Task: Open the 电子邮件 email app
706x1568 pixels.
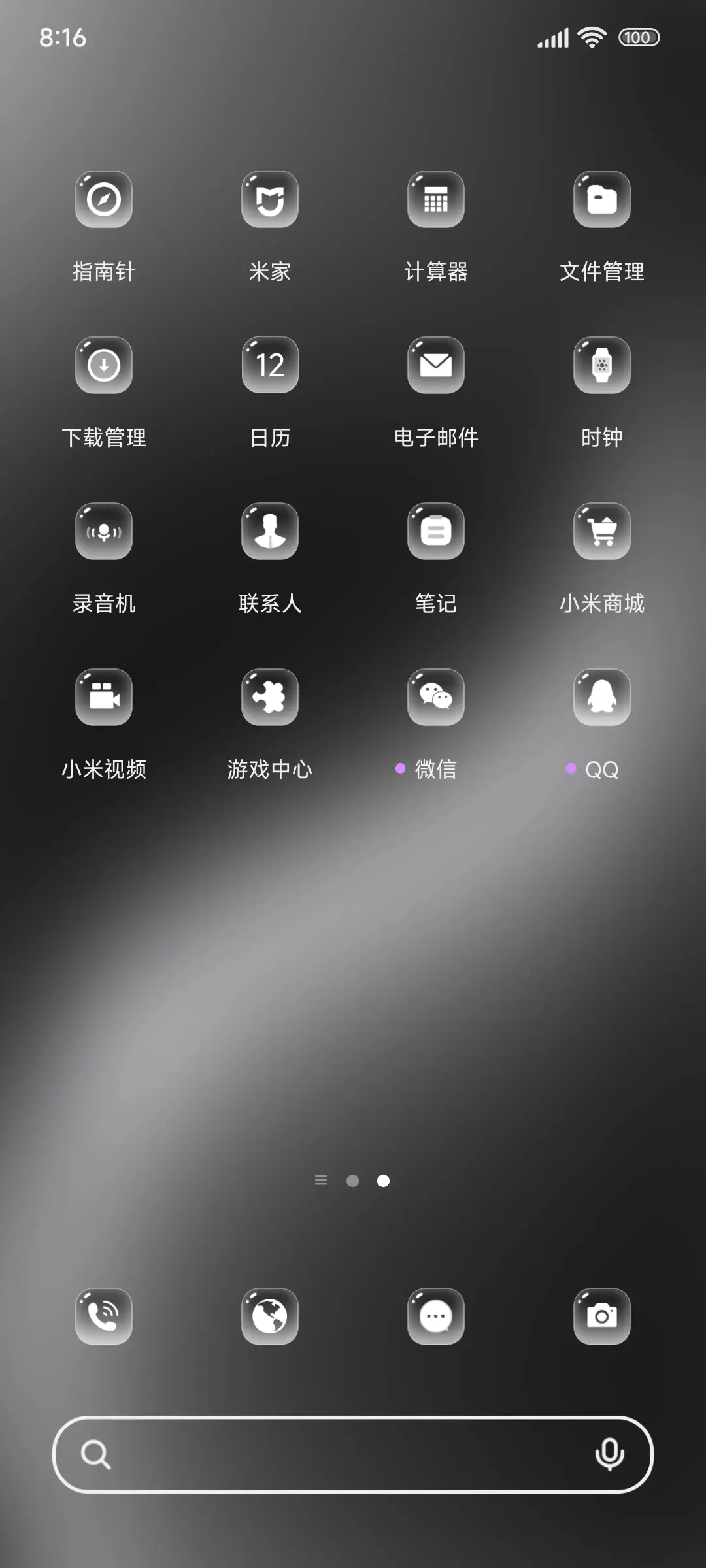Action: (436, 365)
